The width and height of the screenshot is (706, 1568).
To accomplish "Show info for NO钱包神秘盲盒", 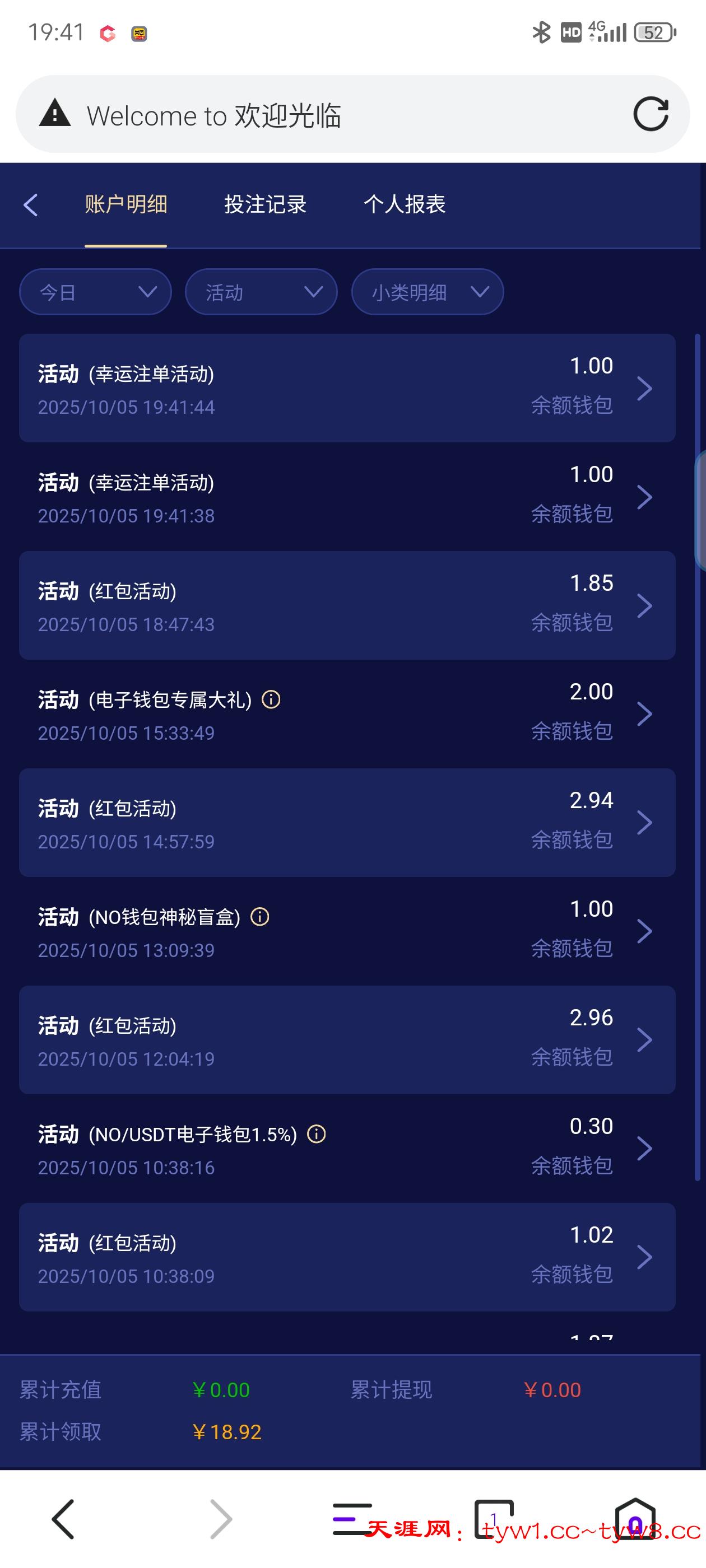I will click(x=260, y=917).
